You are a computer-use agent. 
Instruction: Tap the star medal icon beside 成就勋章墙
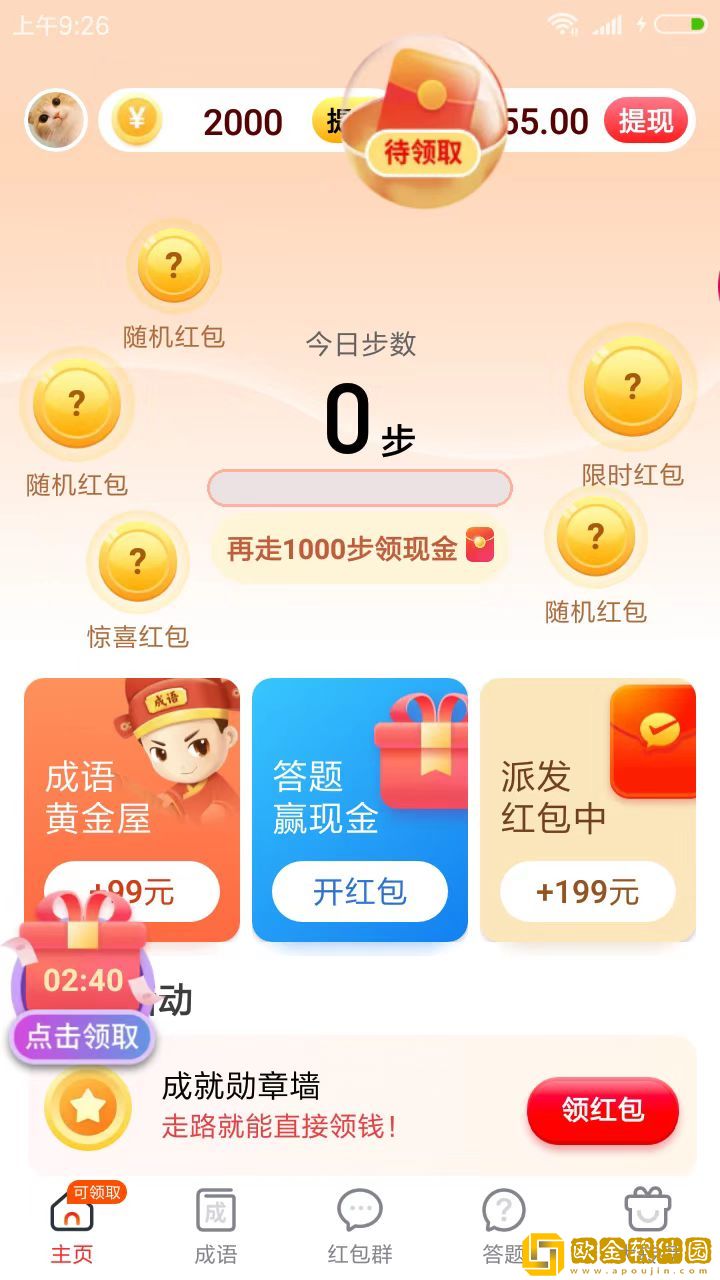pyautogui.click(x=88, y=1108)
